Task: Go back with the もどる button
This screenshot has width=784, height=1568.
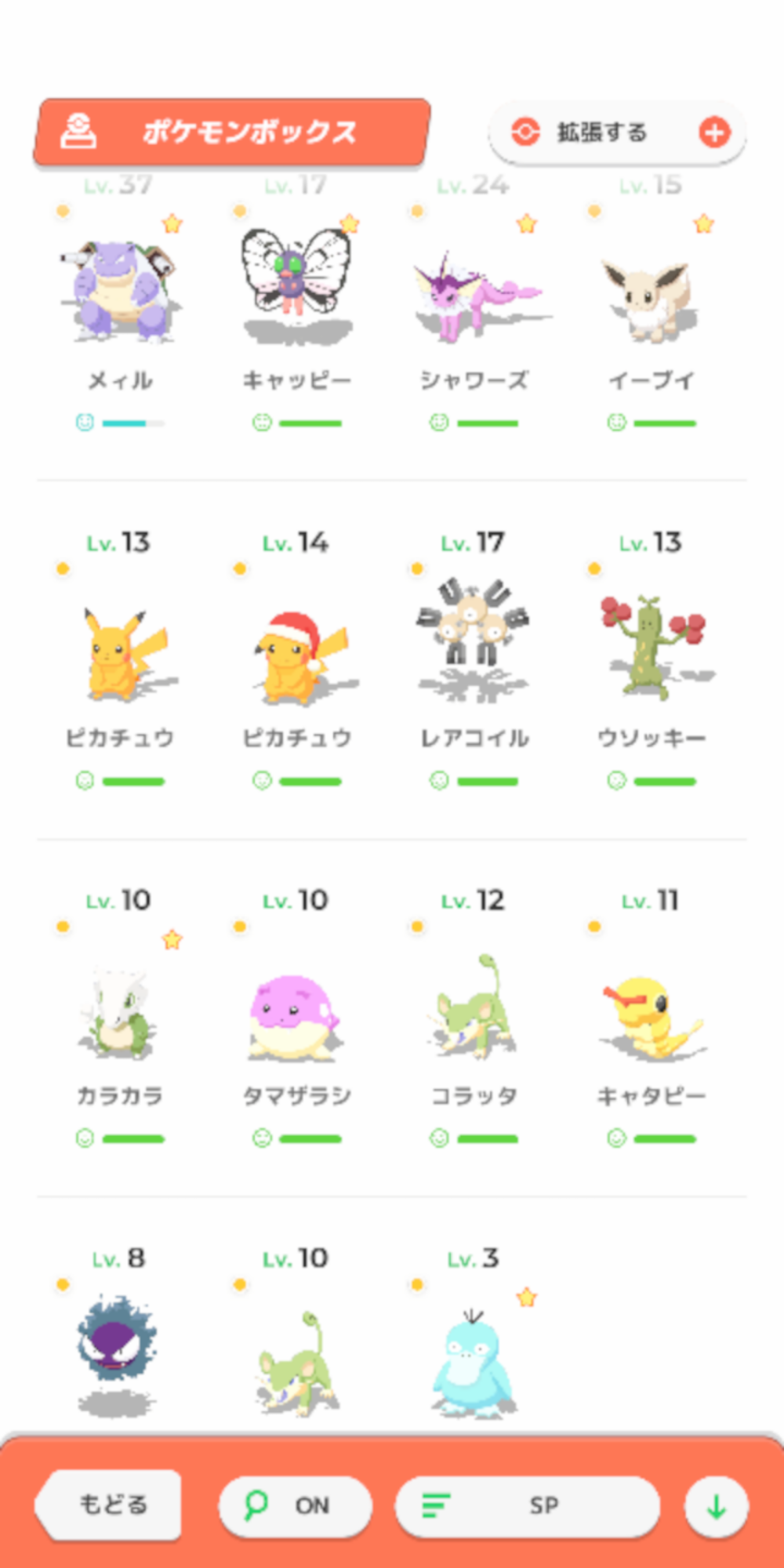Action: [109, 1504]
